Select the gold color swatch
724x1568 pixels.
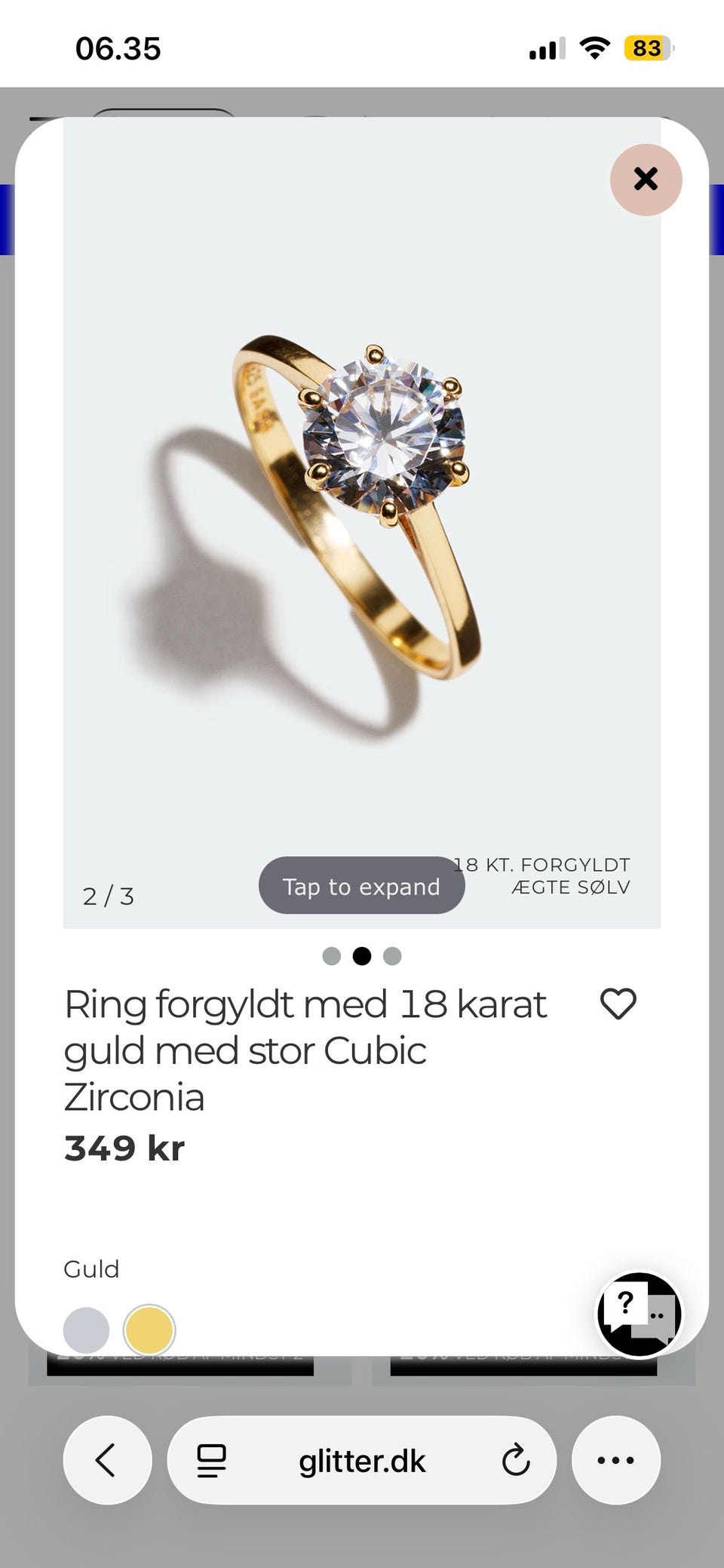pos(149,1330)
